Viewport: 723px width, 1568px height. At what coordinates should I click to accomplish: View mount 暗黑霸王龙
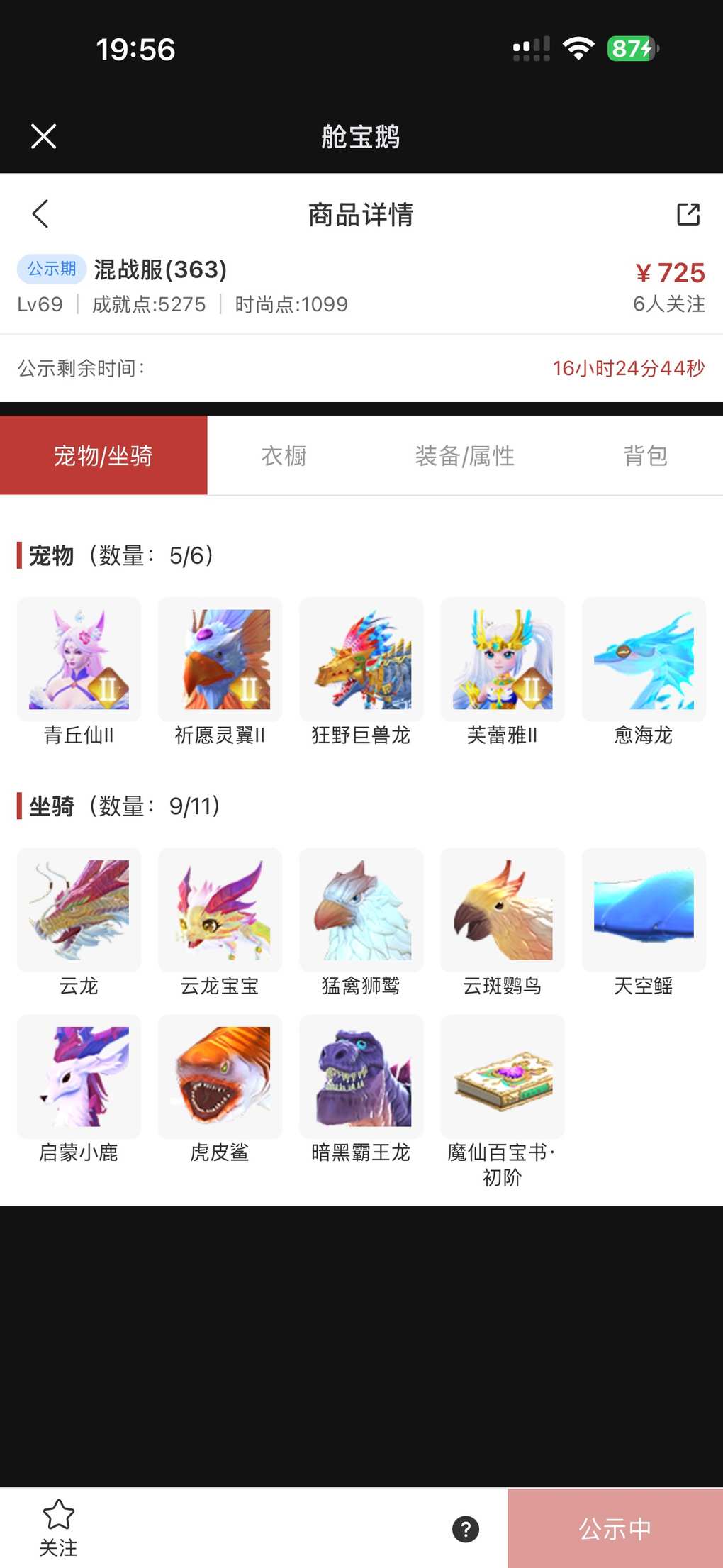(x=361, y=1077)
